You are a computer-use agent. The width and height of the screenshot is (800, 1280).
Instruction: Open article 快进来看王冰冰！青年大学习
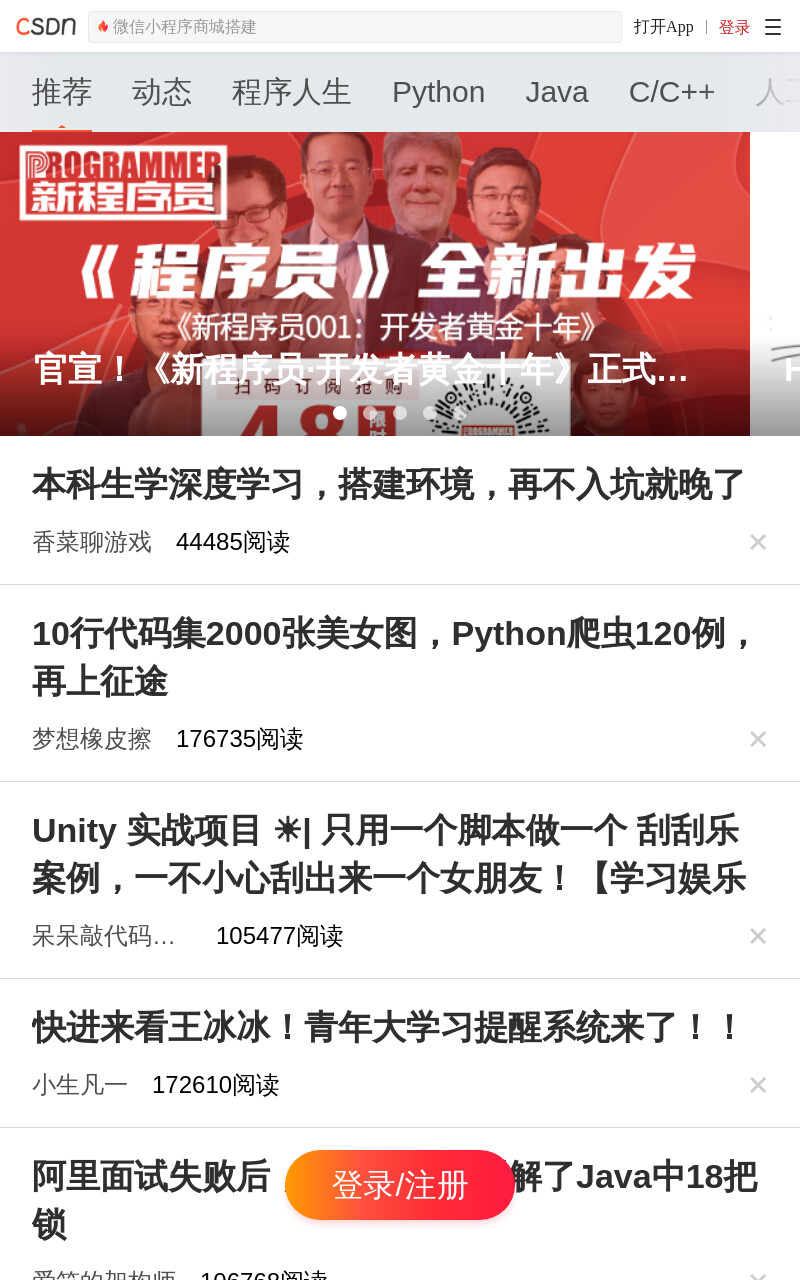[x=388, y=1028]
